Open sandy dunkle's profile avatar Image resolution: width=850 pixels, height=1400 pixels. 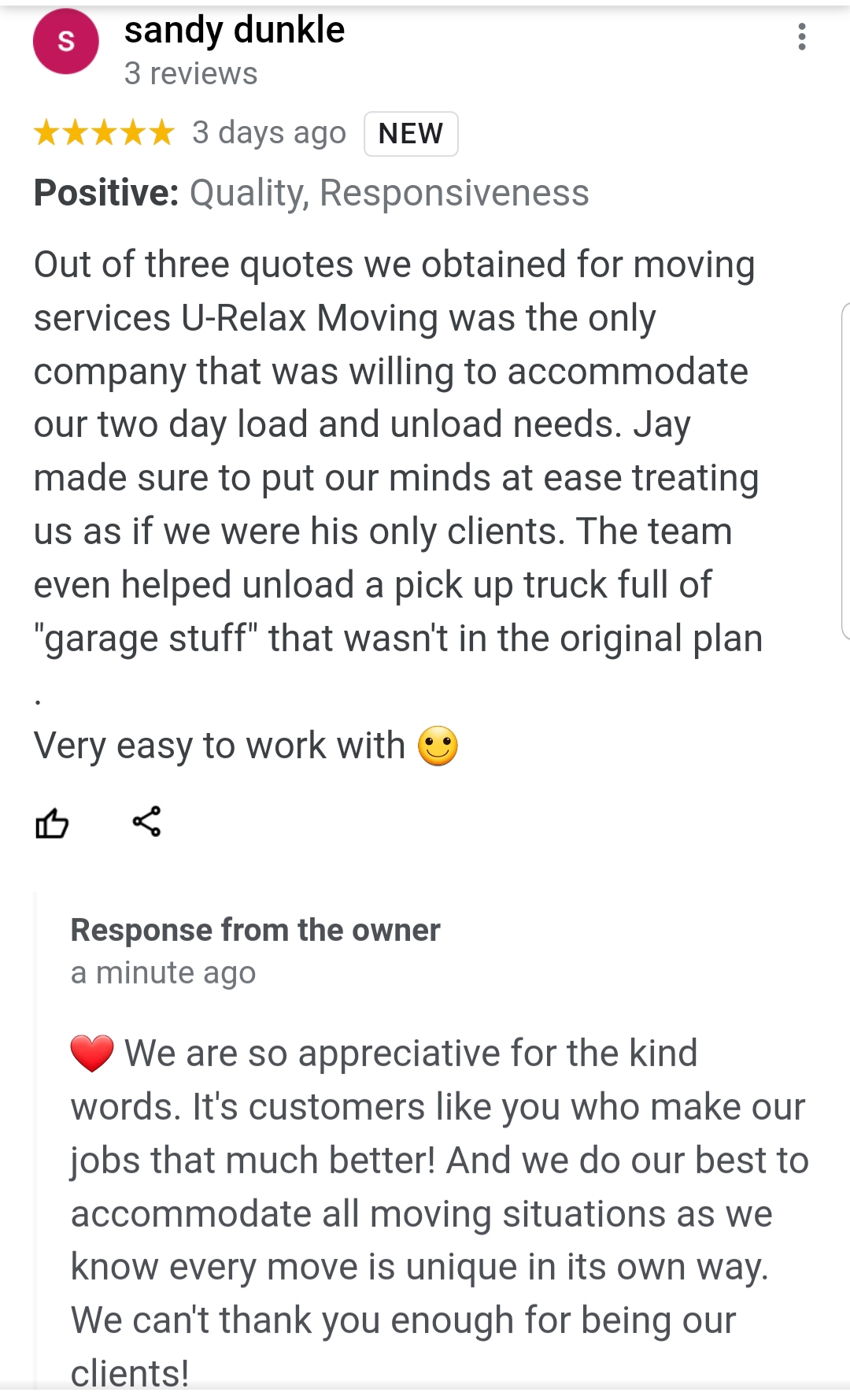click(66, 41)
